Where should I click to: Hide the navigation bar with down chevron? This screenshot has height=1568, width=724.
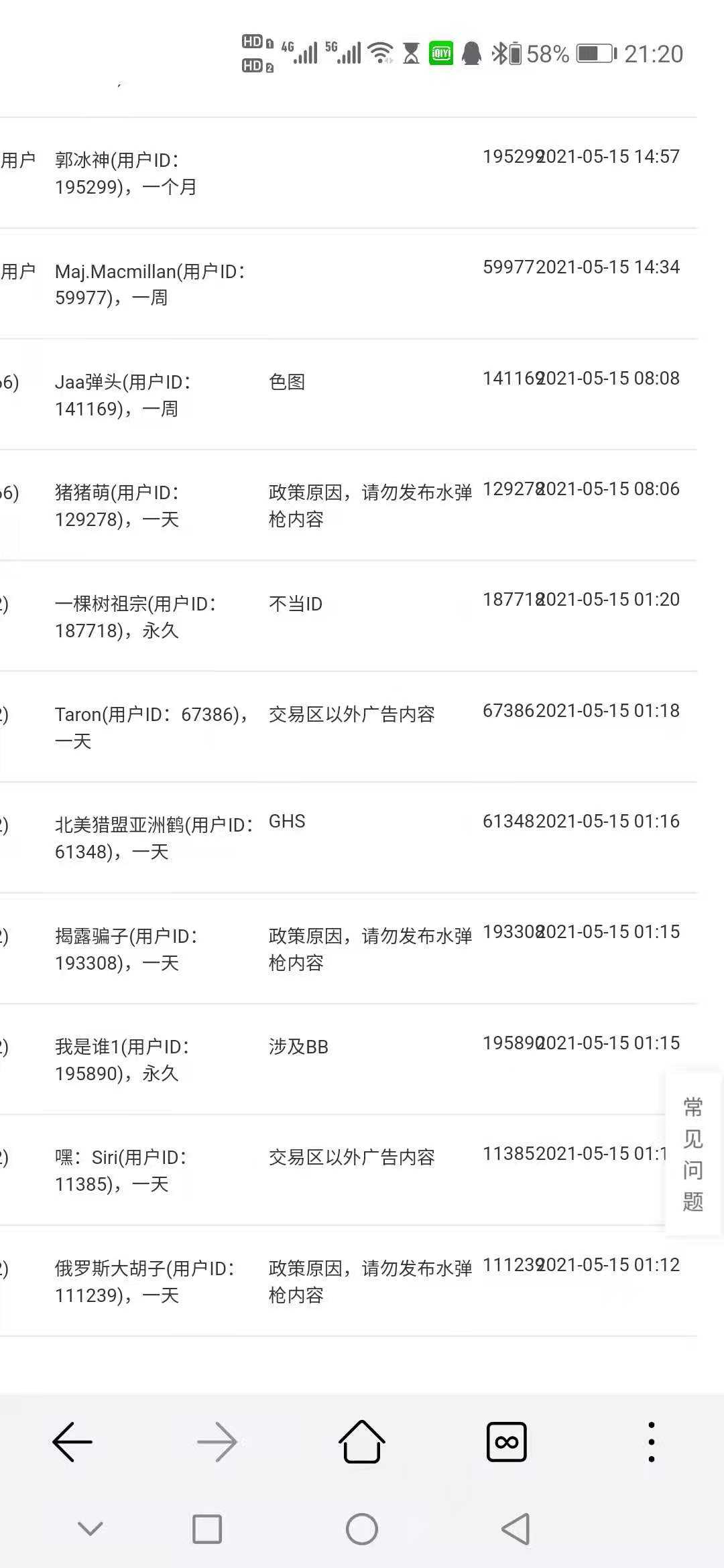pyautogui.click(x=90, y=1528)
